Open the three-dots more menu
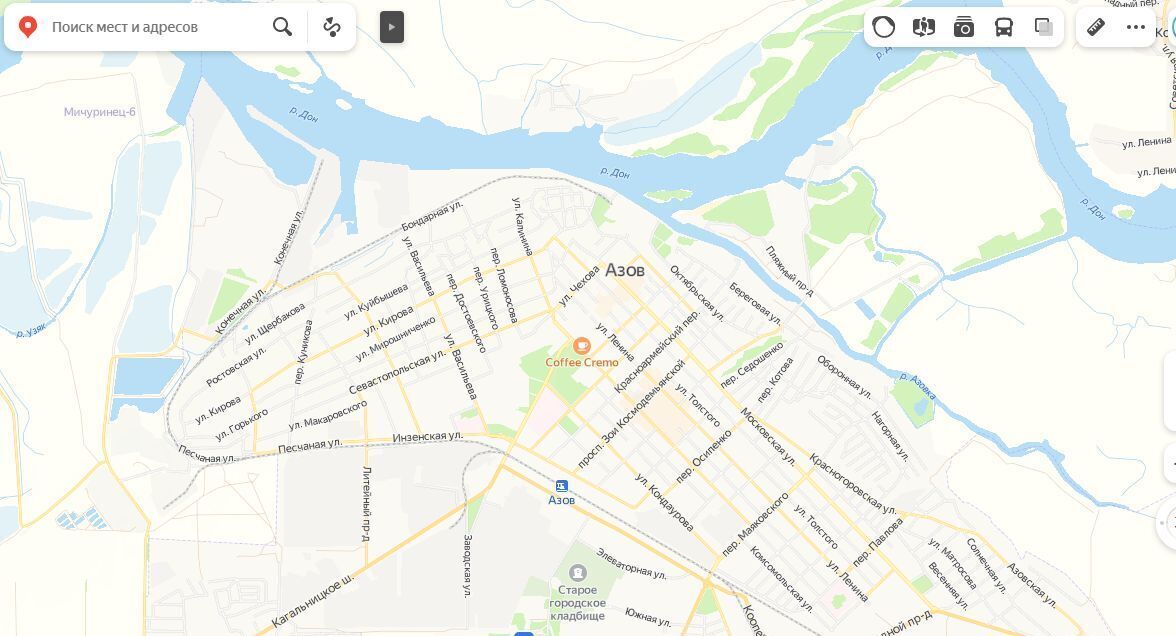 click(x=1136, y=27)
